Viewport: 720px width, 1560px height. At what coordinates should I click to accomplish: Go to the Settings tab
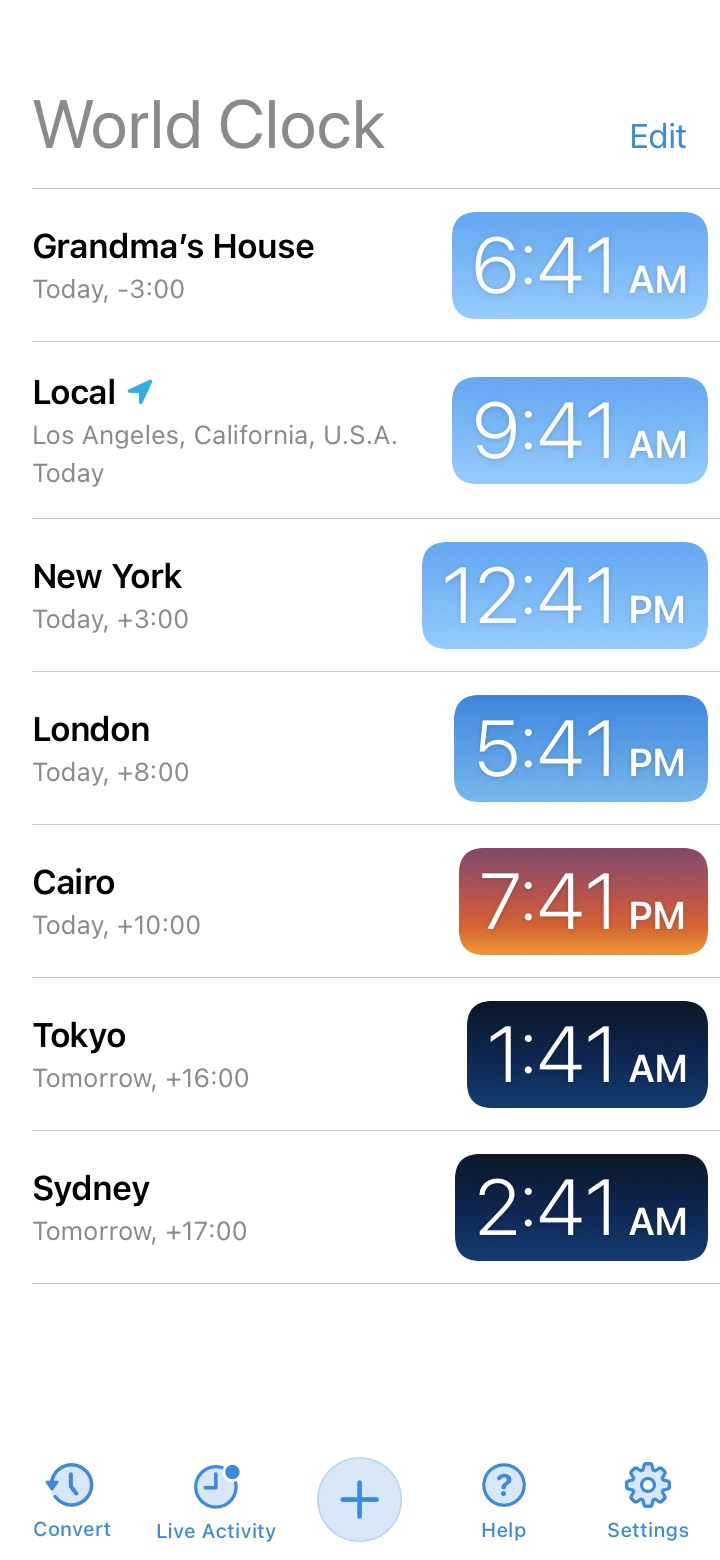click(648, 1501)
